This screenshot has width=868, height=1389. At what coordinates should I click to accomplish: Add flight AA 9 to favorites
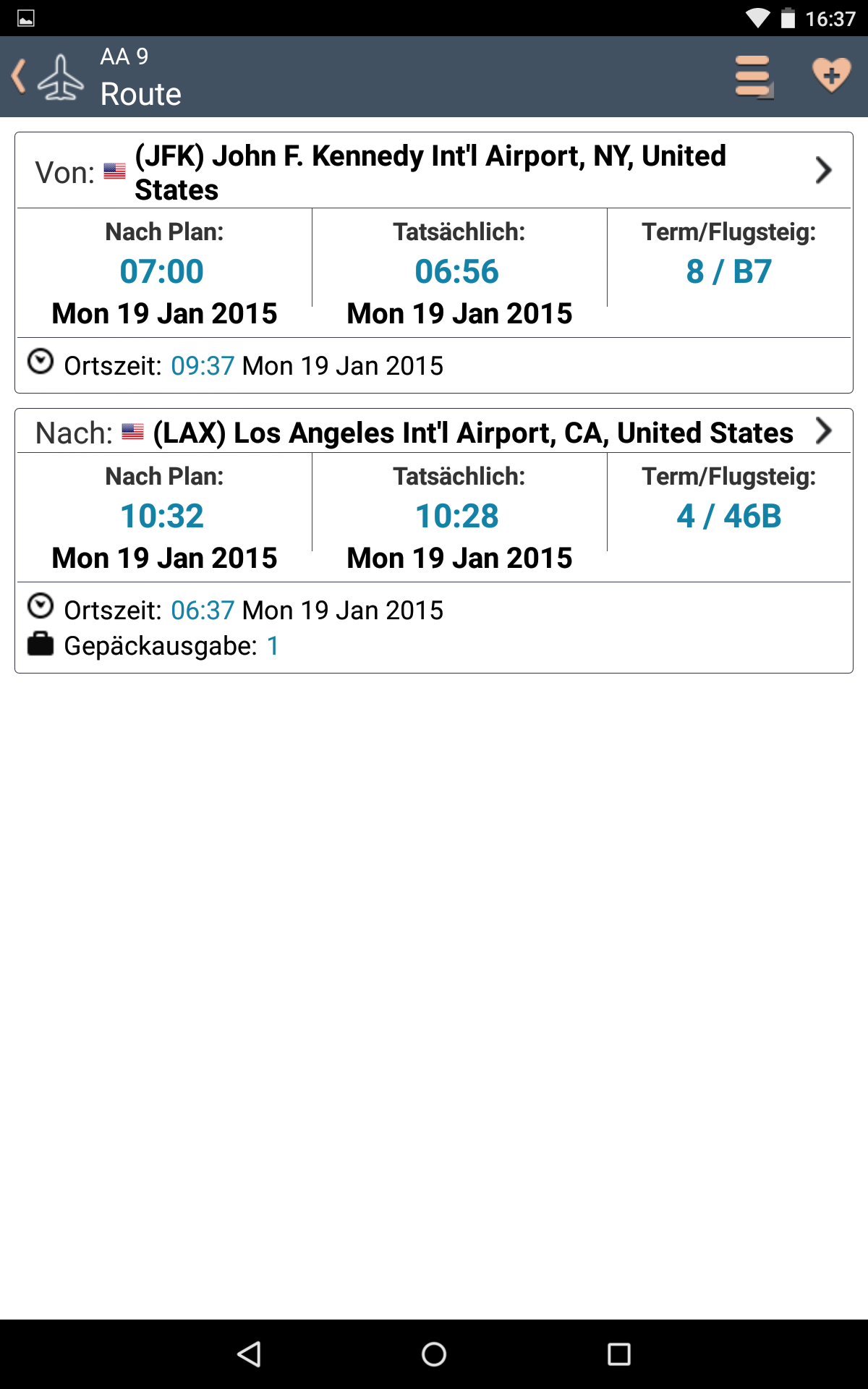coord(831,75)
